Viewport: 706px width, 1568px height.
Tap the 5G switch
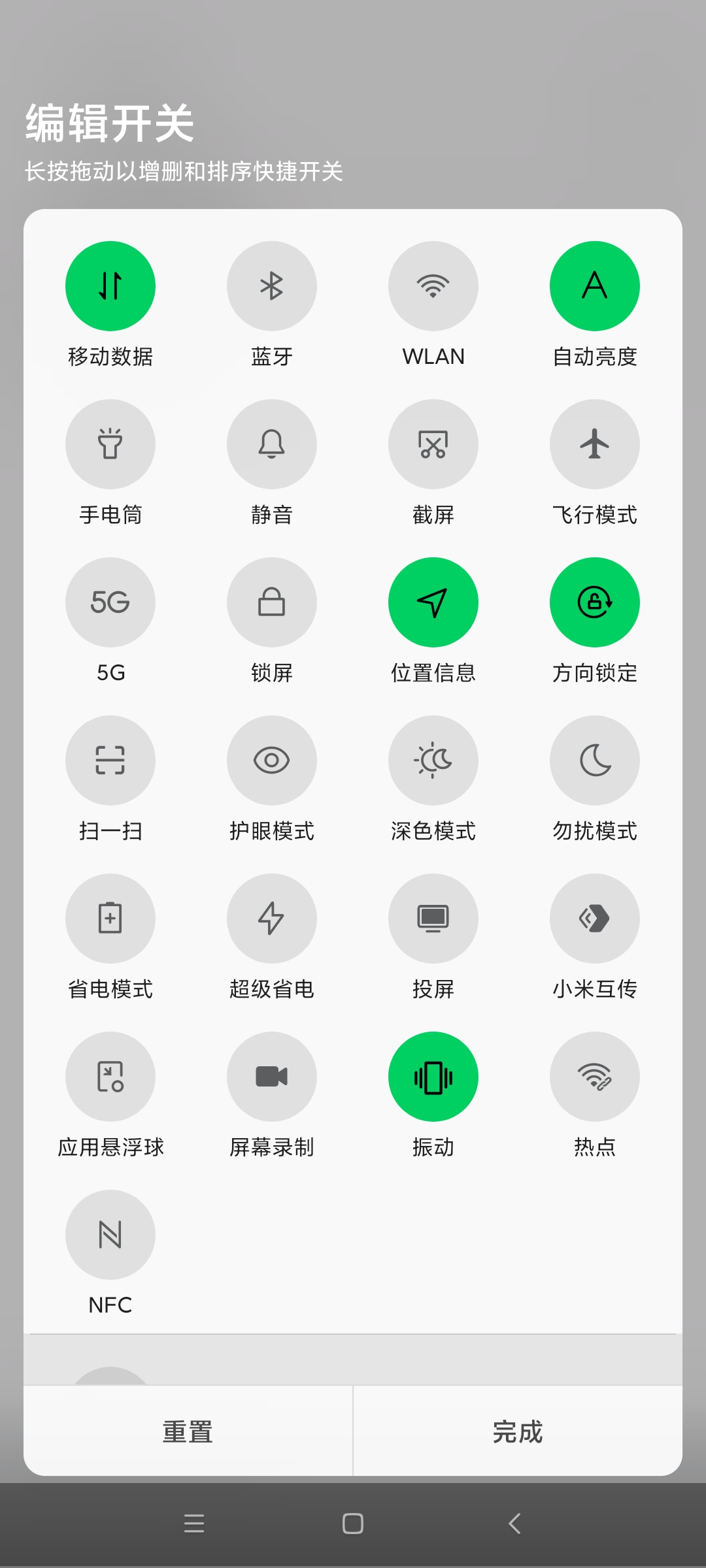click(x=110, y=602)
